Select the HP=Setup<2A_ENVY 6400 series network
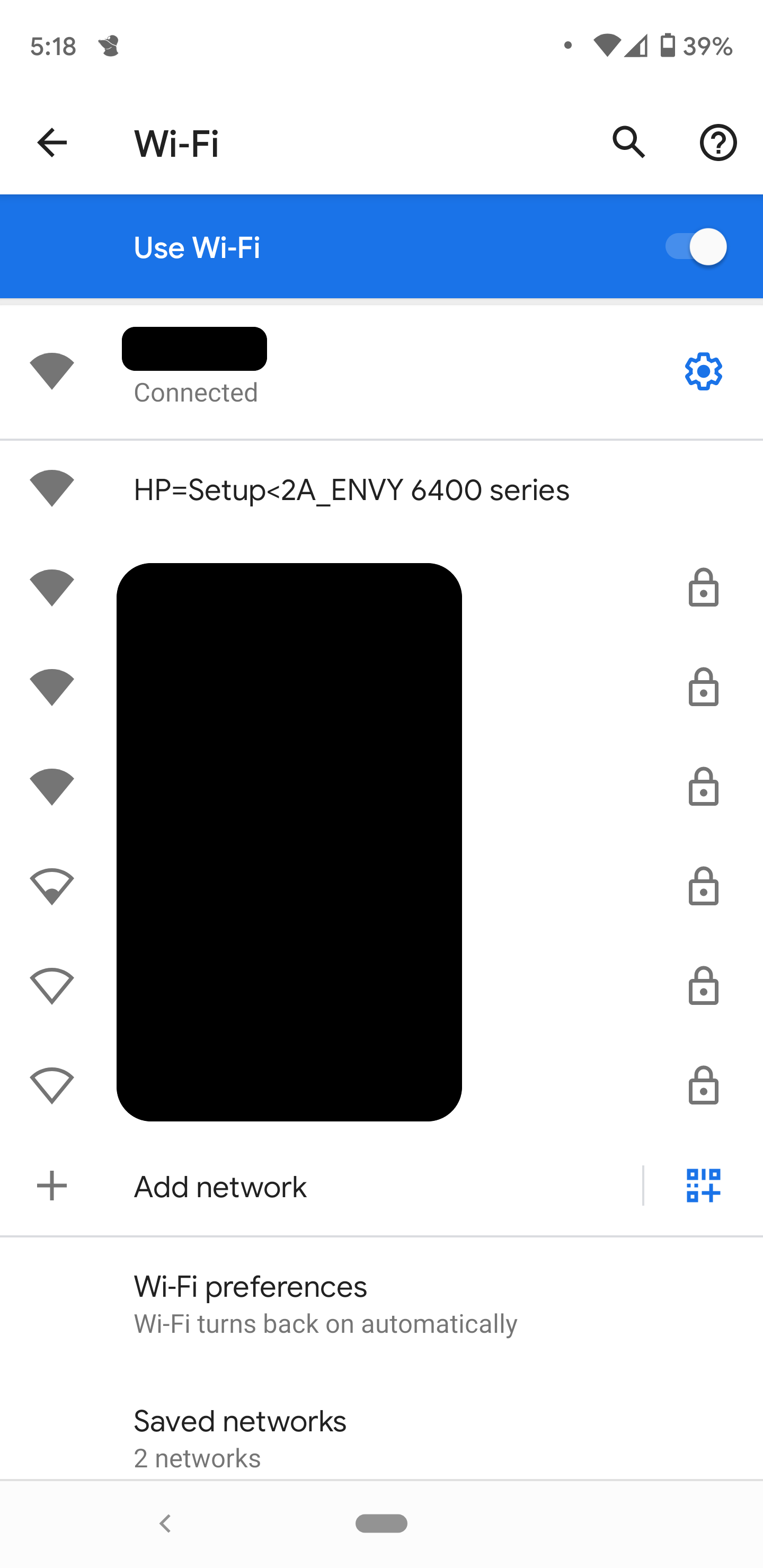Screen dimensions: 763x1568 point(381,489)
